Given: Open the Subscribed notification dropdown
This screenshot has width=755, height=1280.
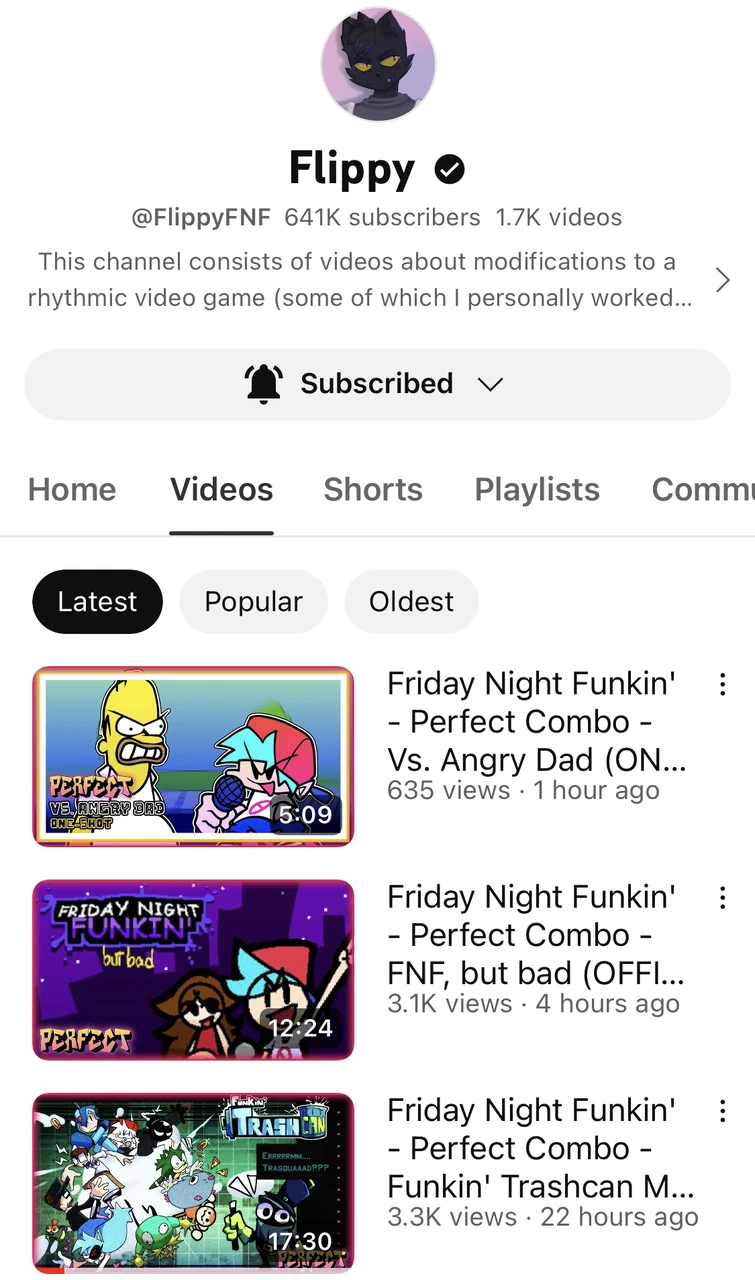Looking at the screenshot, I should coord(377,384).
